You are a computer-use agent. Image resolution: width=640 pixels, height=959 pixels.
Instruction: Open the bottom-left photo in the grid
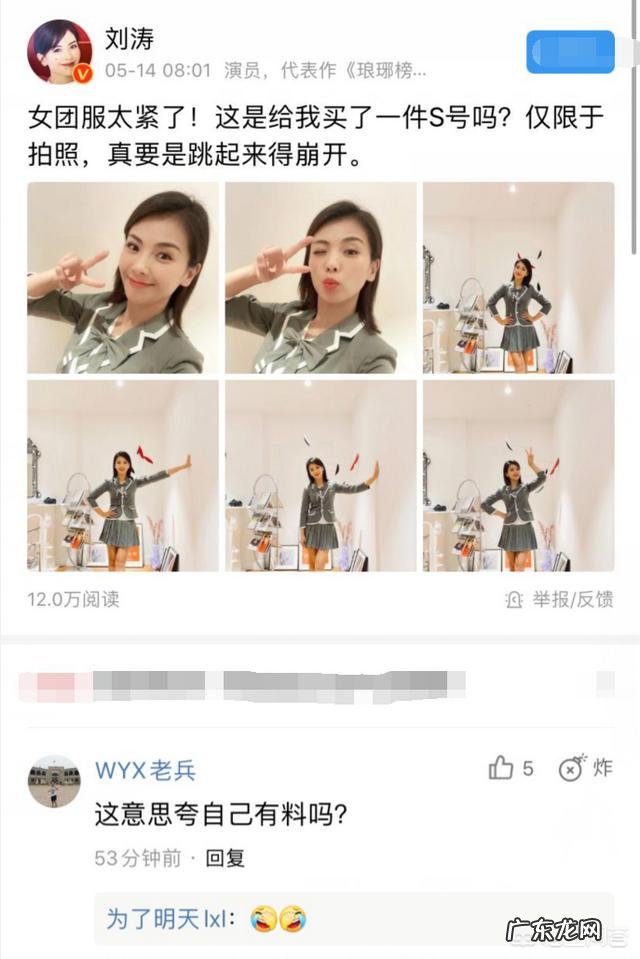coord(123,475)
